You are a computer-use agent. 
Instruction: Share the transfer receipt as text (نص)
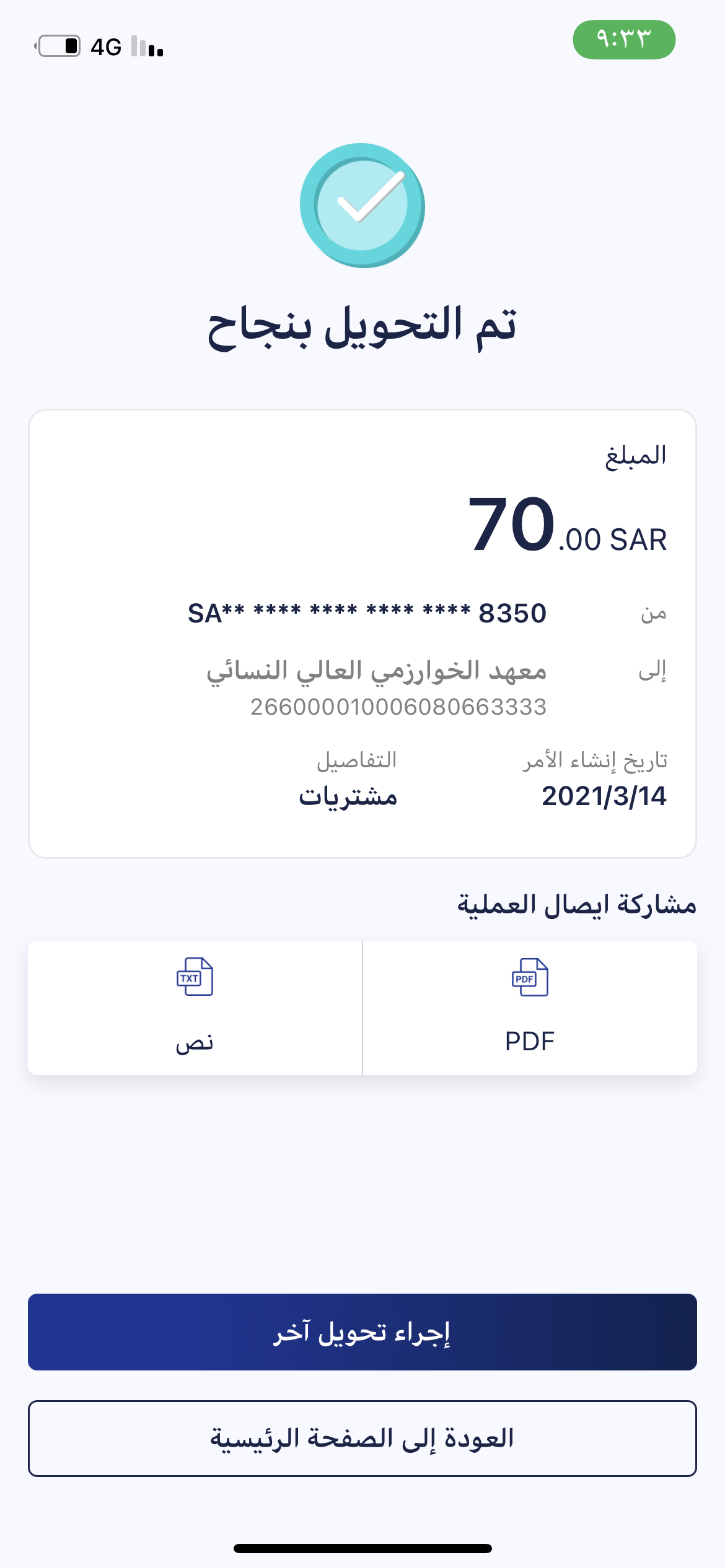coord(195,1008)
